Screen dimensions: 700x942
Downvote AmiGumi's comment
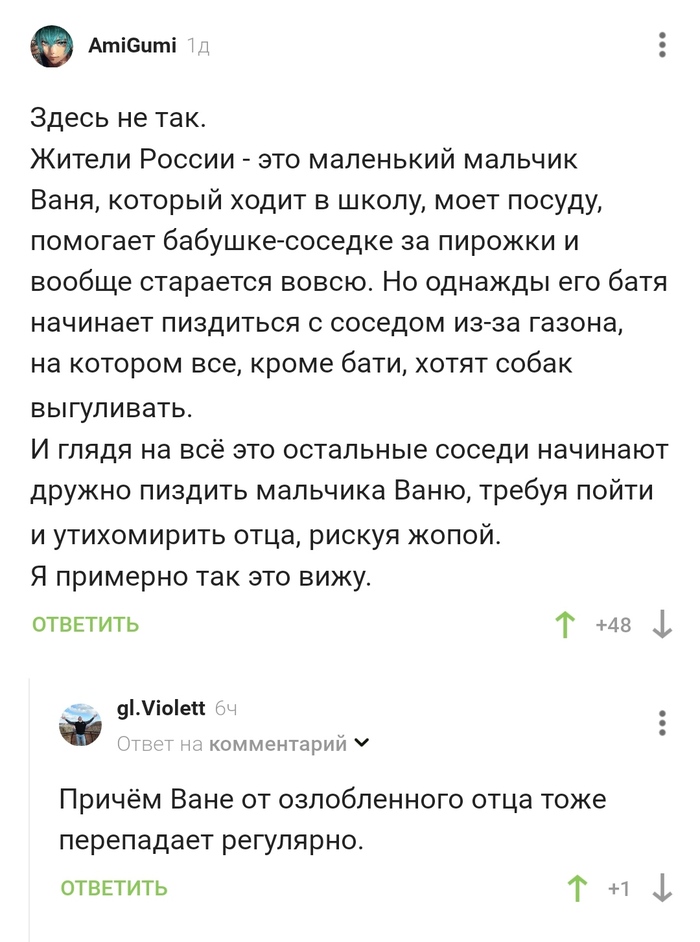662,625
